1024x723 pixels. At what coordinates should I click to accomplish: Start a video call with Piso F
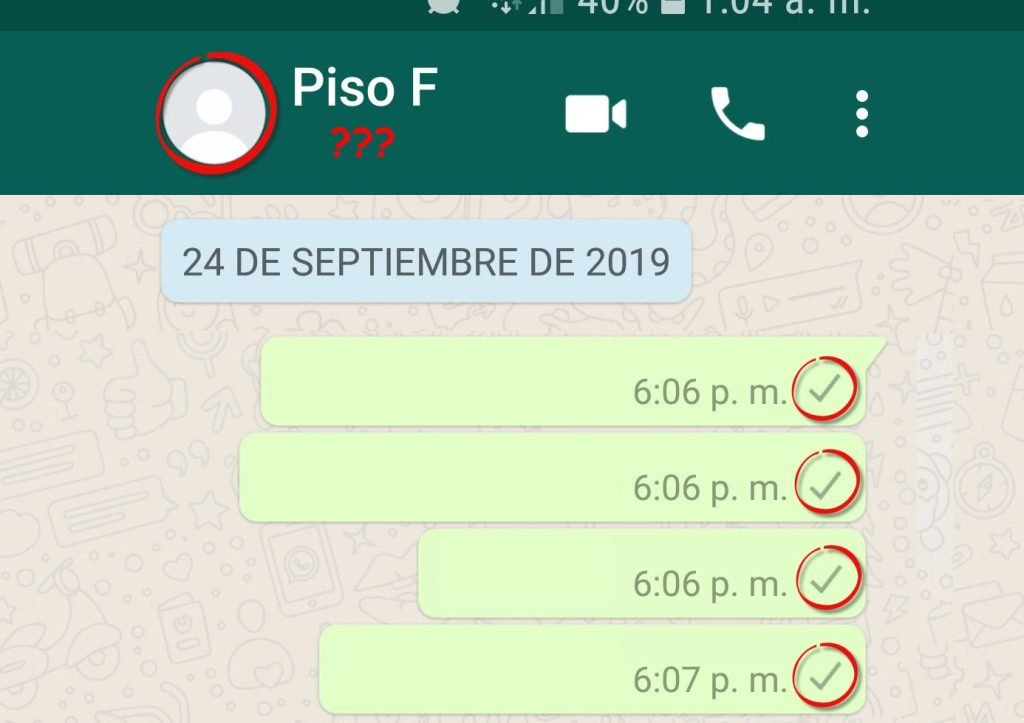point(595,114)
